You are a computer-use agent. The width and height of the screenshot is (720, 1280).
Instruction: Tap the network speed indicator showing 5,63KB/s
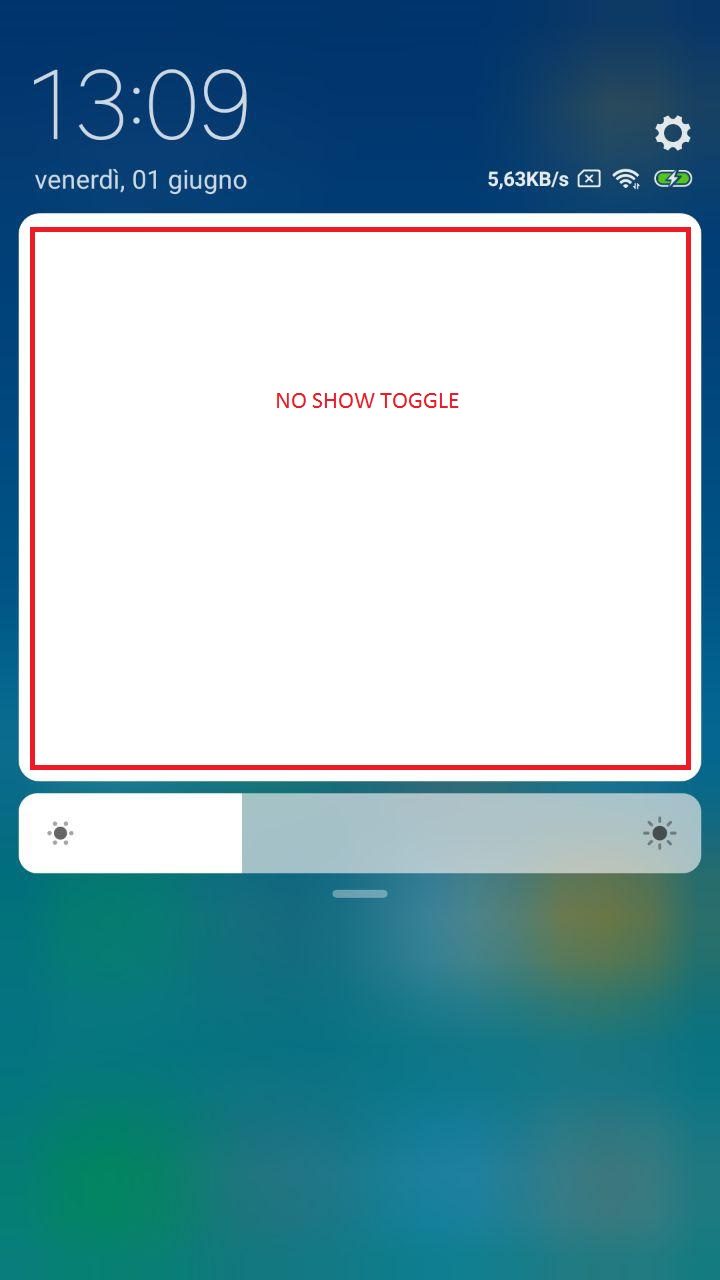[527, 178]
